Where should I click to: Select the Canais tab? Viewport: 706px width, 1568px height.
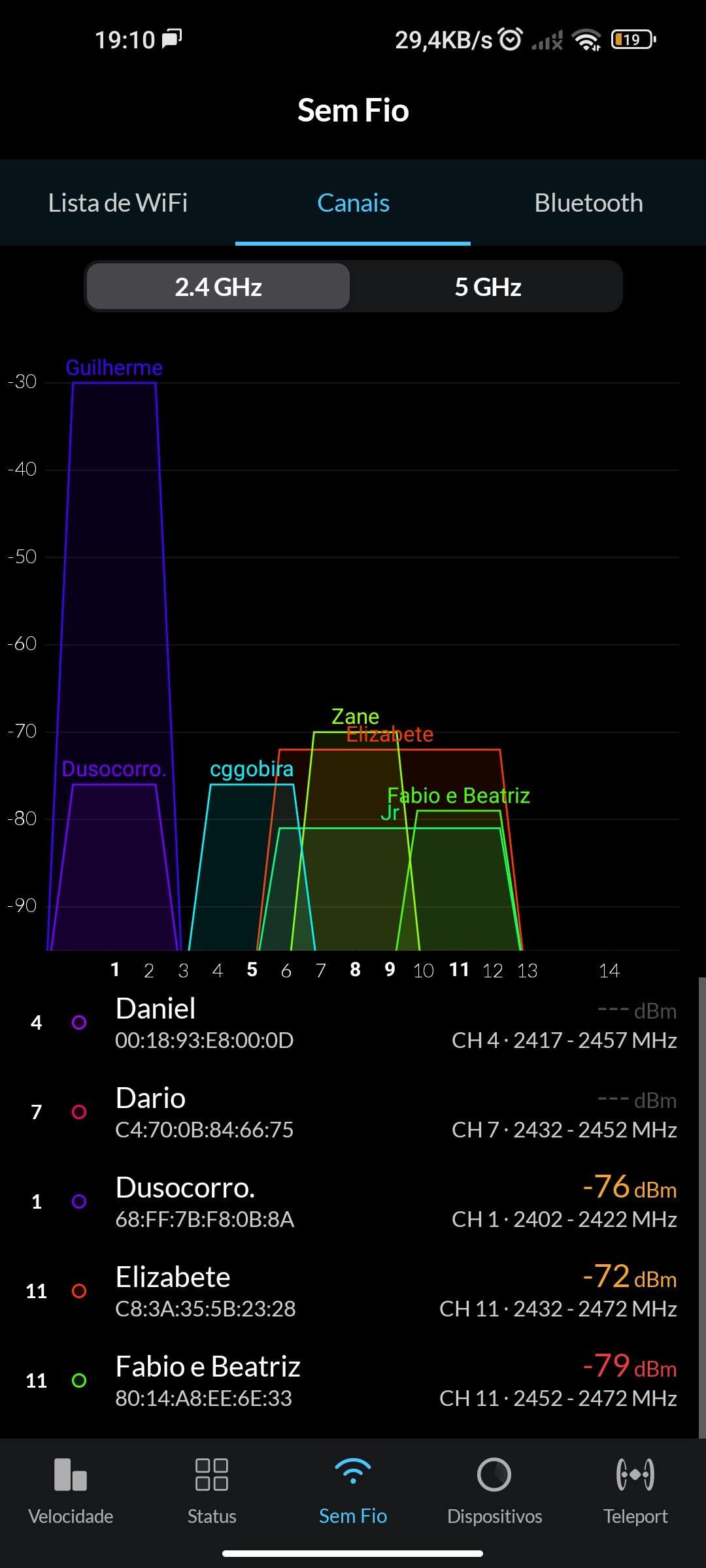(x=353, y=203)
